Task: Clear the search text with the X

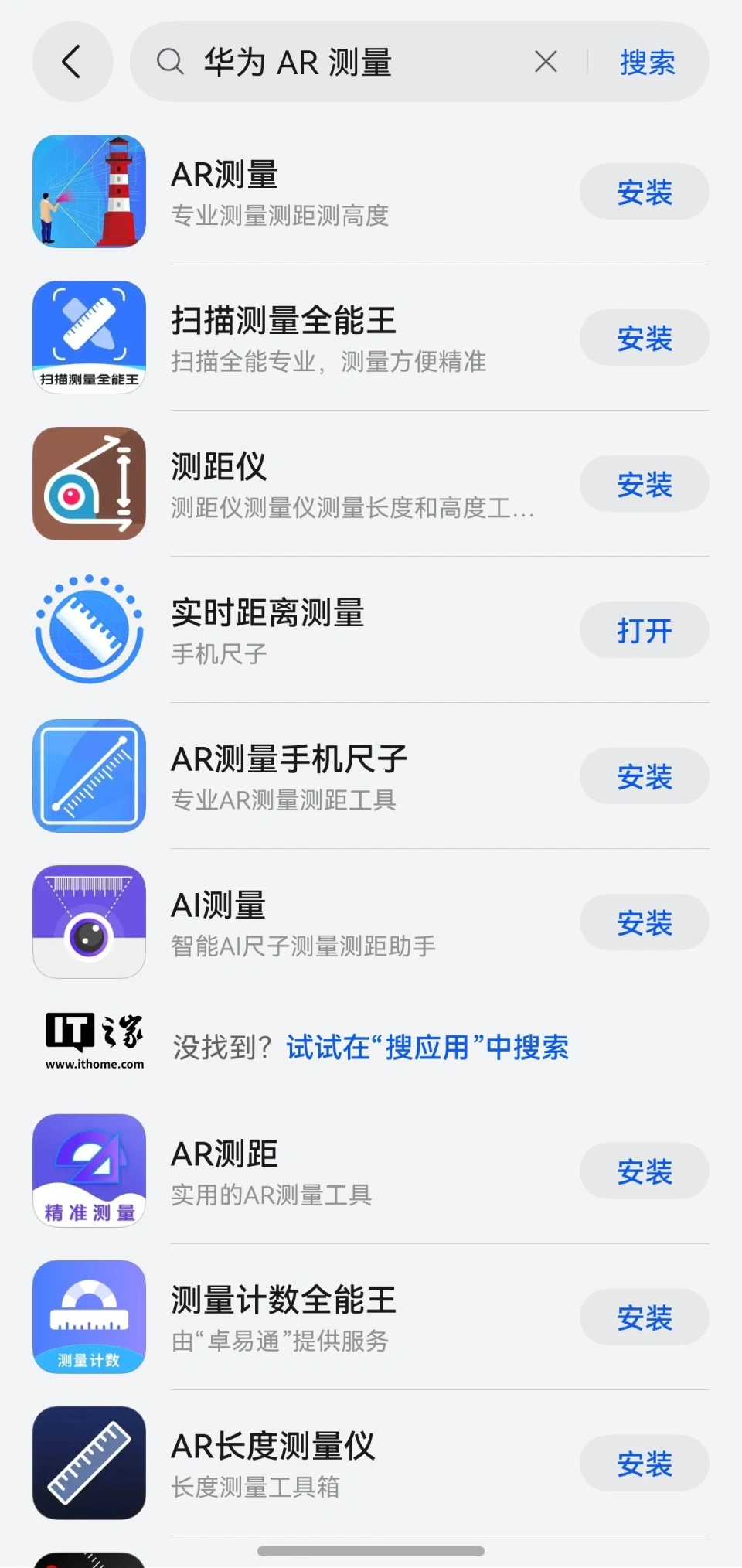Action: point(546,62)
